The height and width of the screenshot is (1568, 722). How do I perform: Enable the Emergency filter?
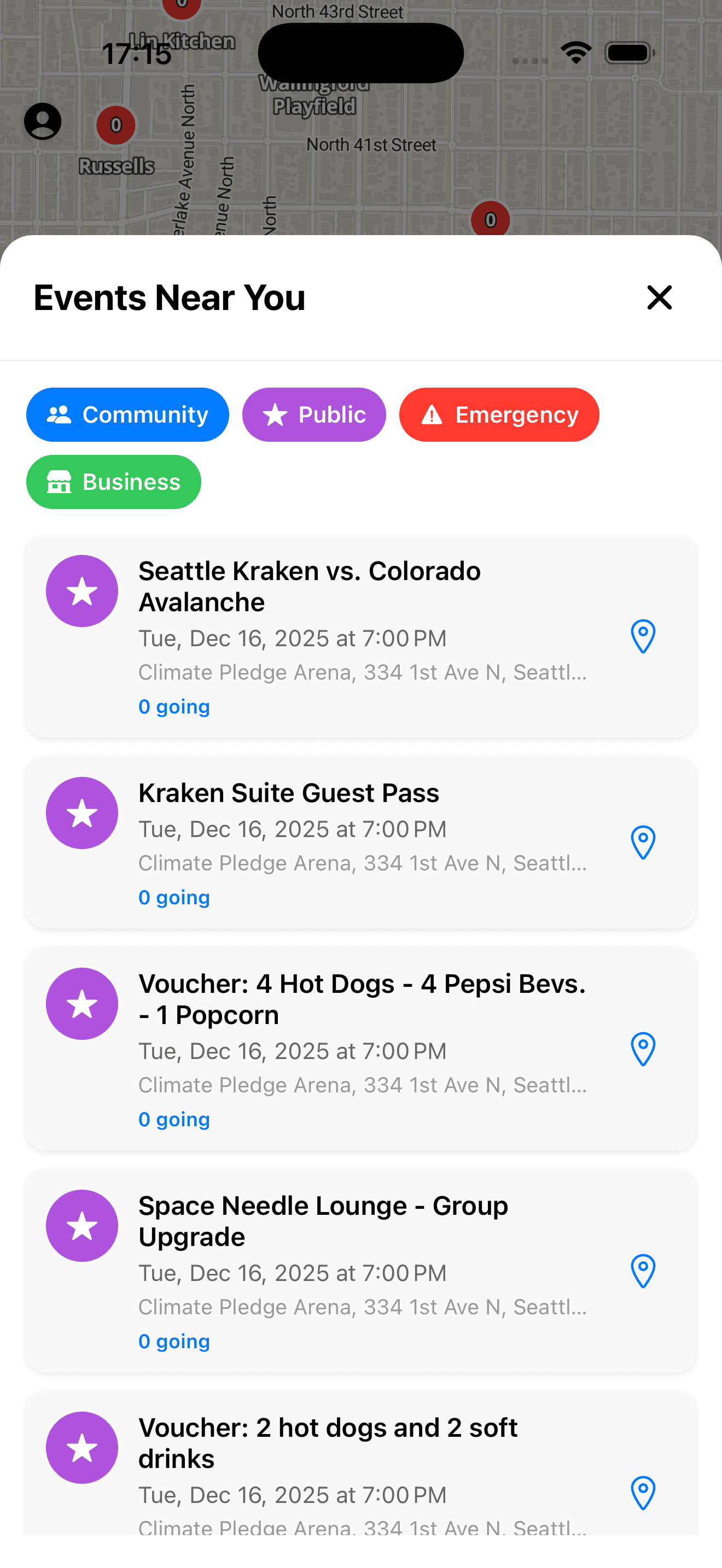(499, 414)
